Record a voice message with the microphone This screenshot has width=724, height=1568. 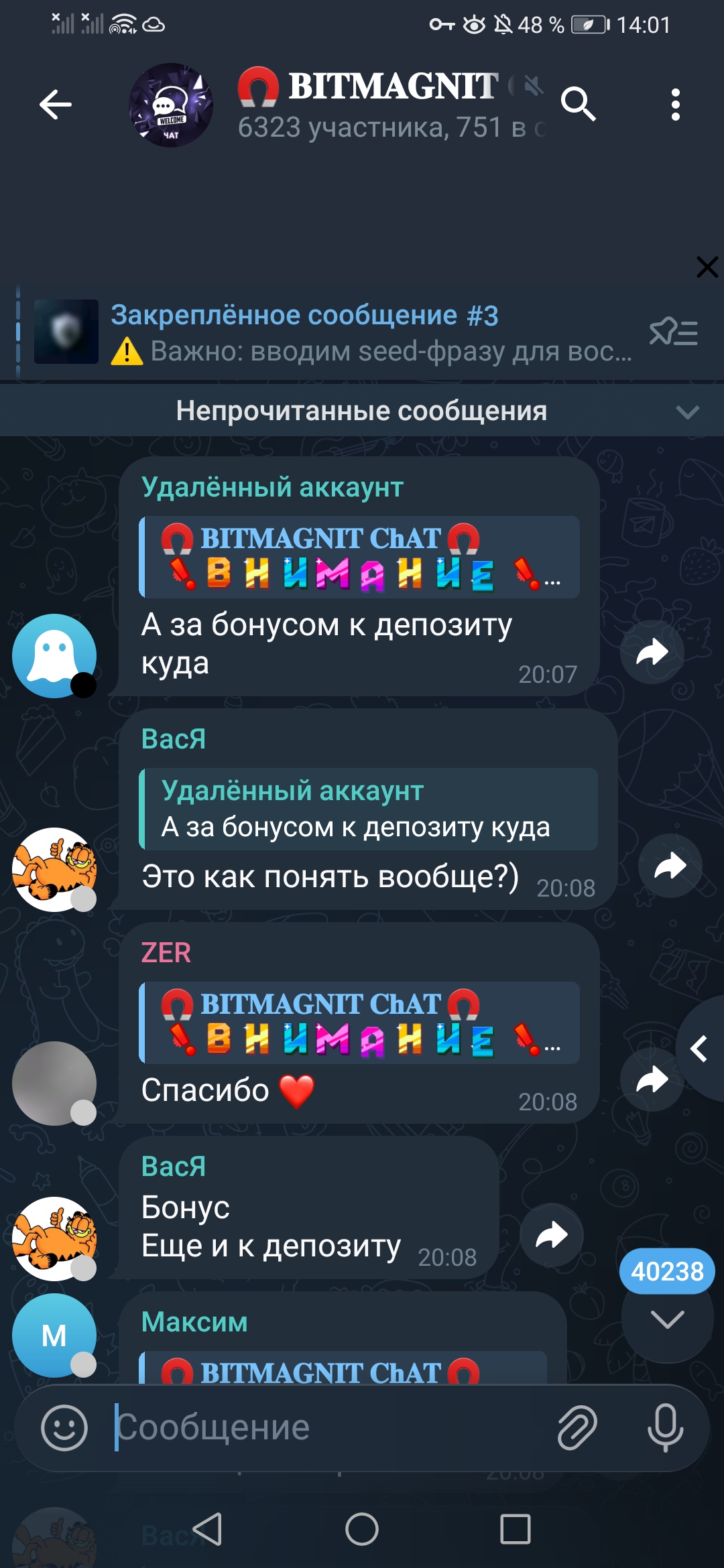click(x=665, y=1428)
